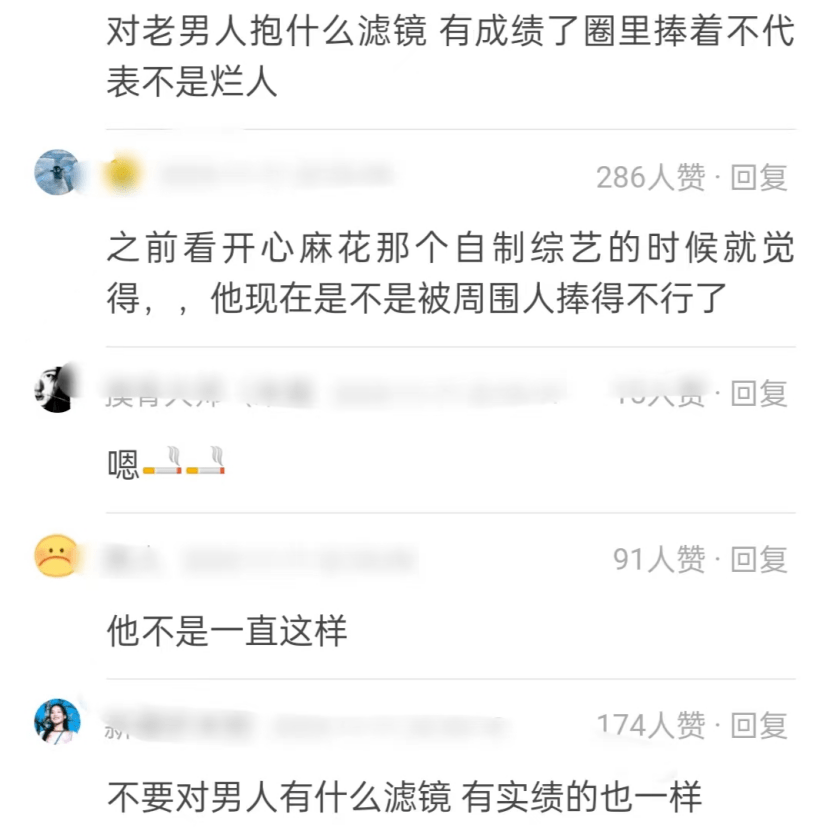Like the comment showing 91人赞
830x832 pixels.
[x=658, y=560]
